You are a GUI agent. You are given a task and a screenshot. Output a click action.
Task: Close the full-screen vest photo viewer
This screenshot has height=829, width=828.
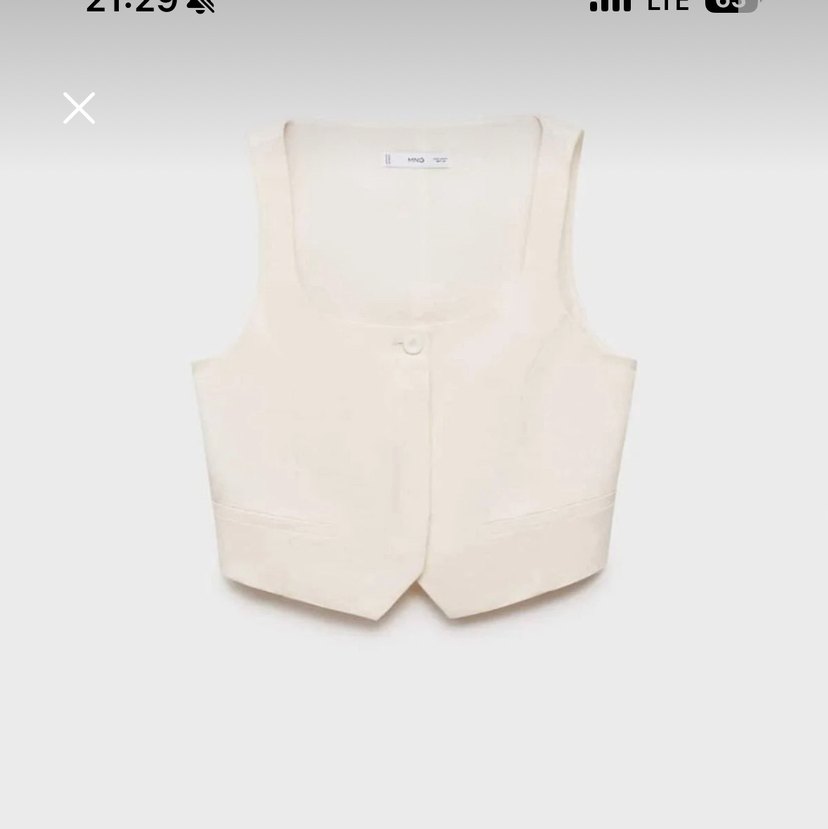[79, 108]
